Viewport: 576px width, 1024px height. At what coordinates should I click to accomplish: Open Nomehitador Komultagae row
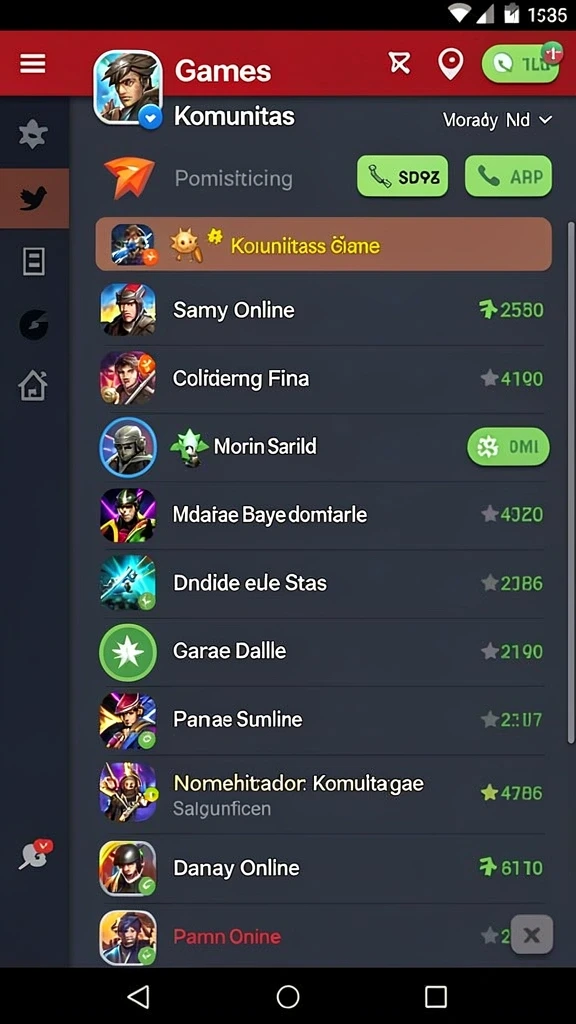coord(323,794)
